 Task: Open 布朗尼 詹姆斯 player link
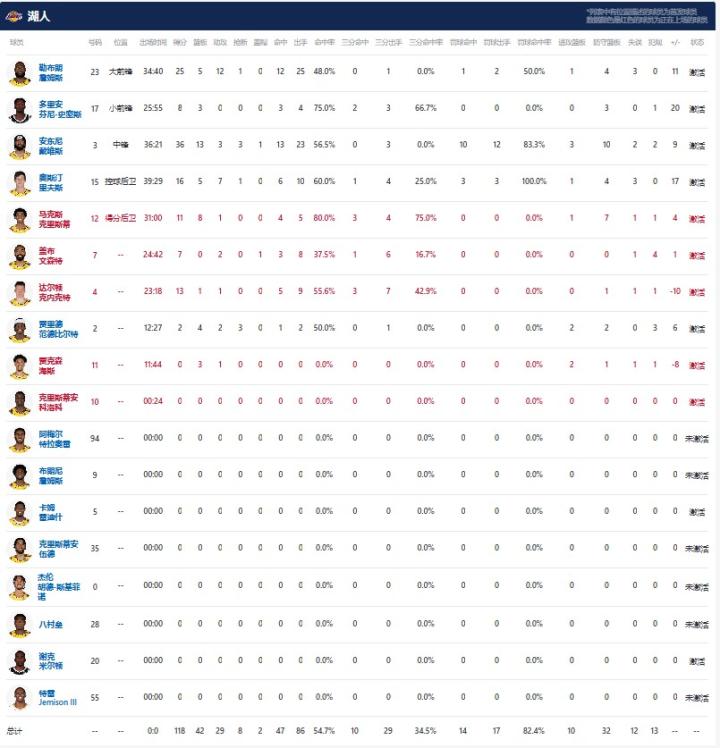point(50,475)
